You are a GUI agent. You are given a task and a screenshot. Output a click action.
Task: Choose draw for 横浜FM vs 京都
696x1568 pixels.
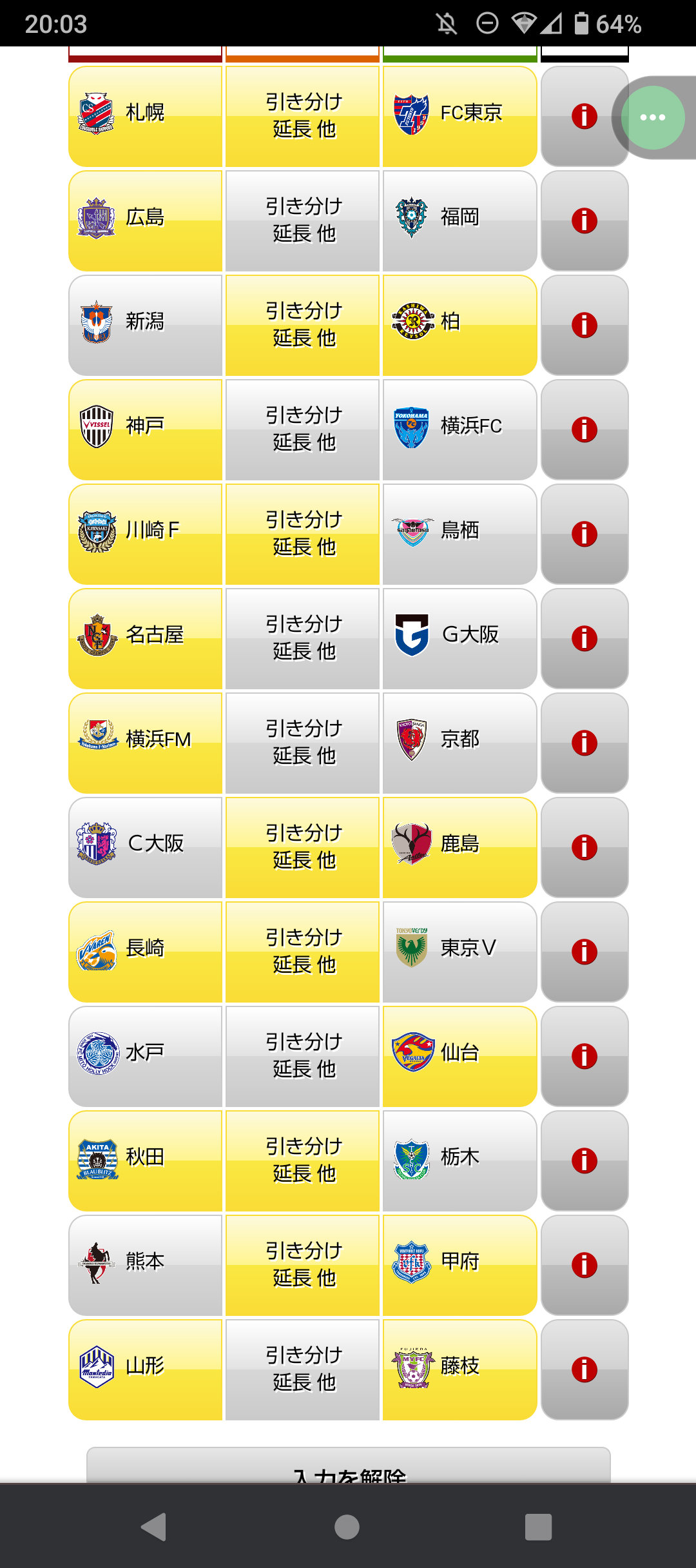(x=302, y=743)
